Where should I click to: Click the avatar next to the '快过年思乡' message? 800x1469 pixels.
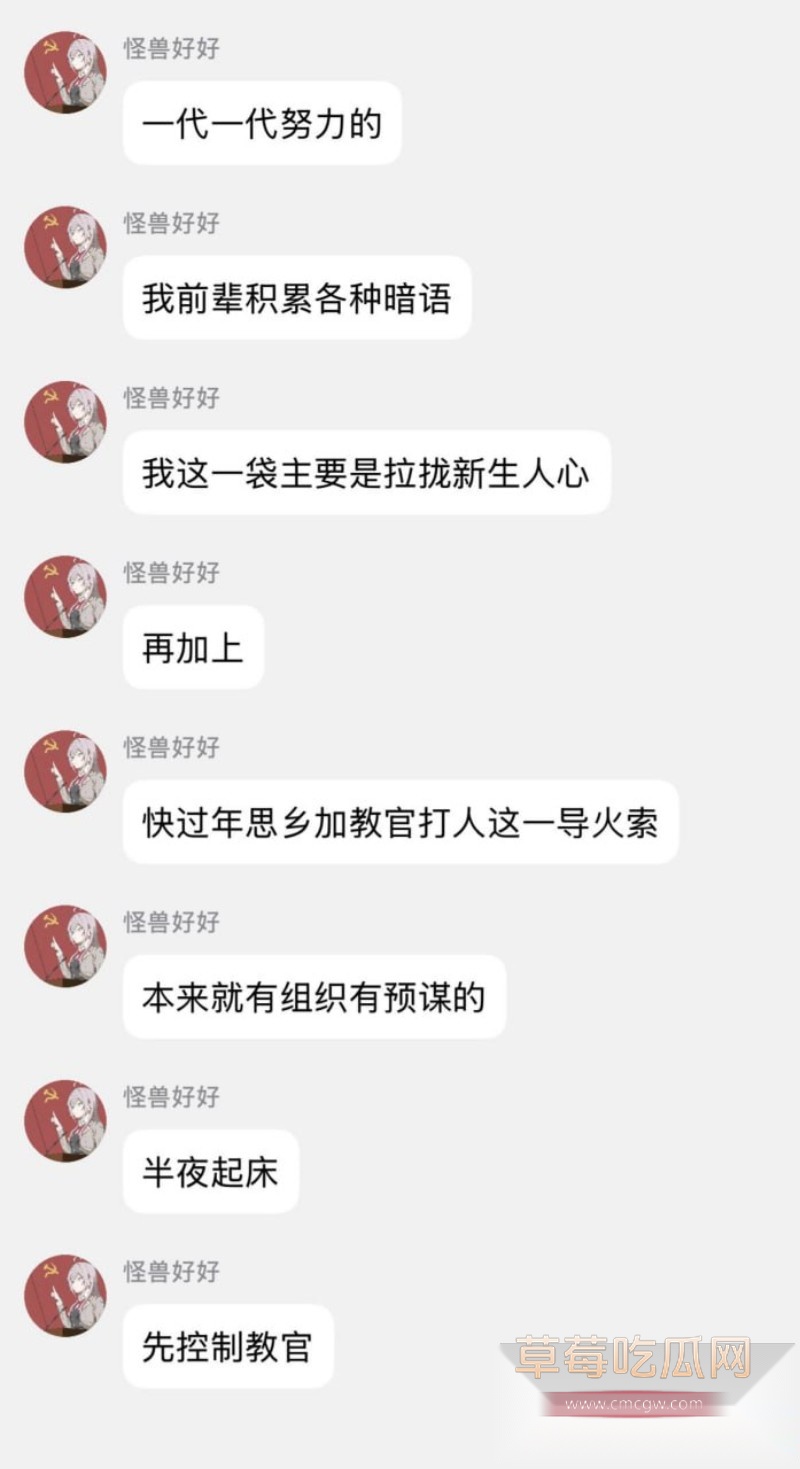[64, 772]
